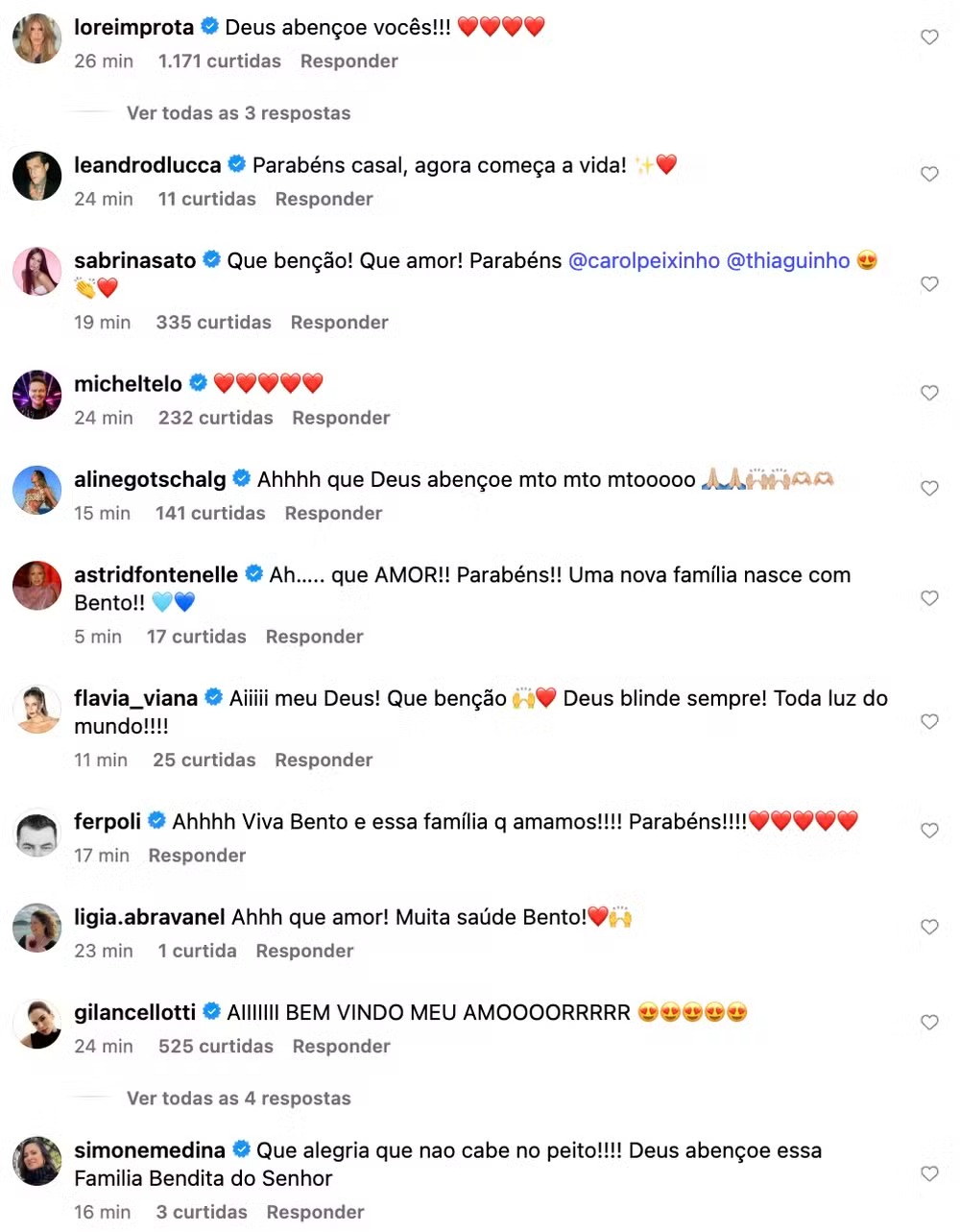This screenshot has height=1232, width=960.
Task: Open micheltelo's profile avatar
Action: tap(37, 395)
